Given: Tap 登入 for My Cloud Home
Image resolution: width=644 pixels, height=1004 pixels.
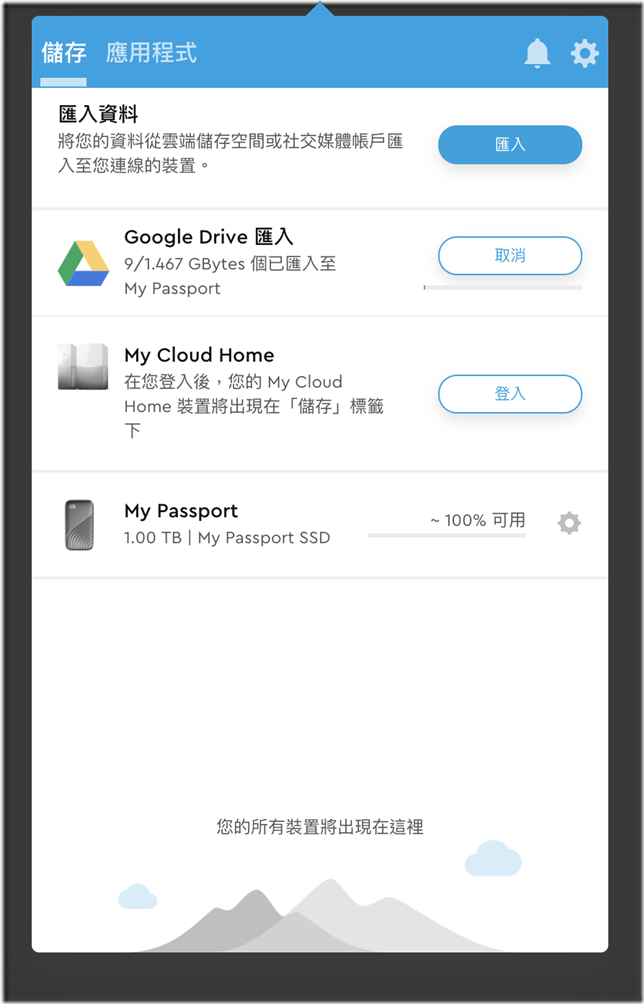Looking at the screenshot, I should [x=510, y=394].
